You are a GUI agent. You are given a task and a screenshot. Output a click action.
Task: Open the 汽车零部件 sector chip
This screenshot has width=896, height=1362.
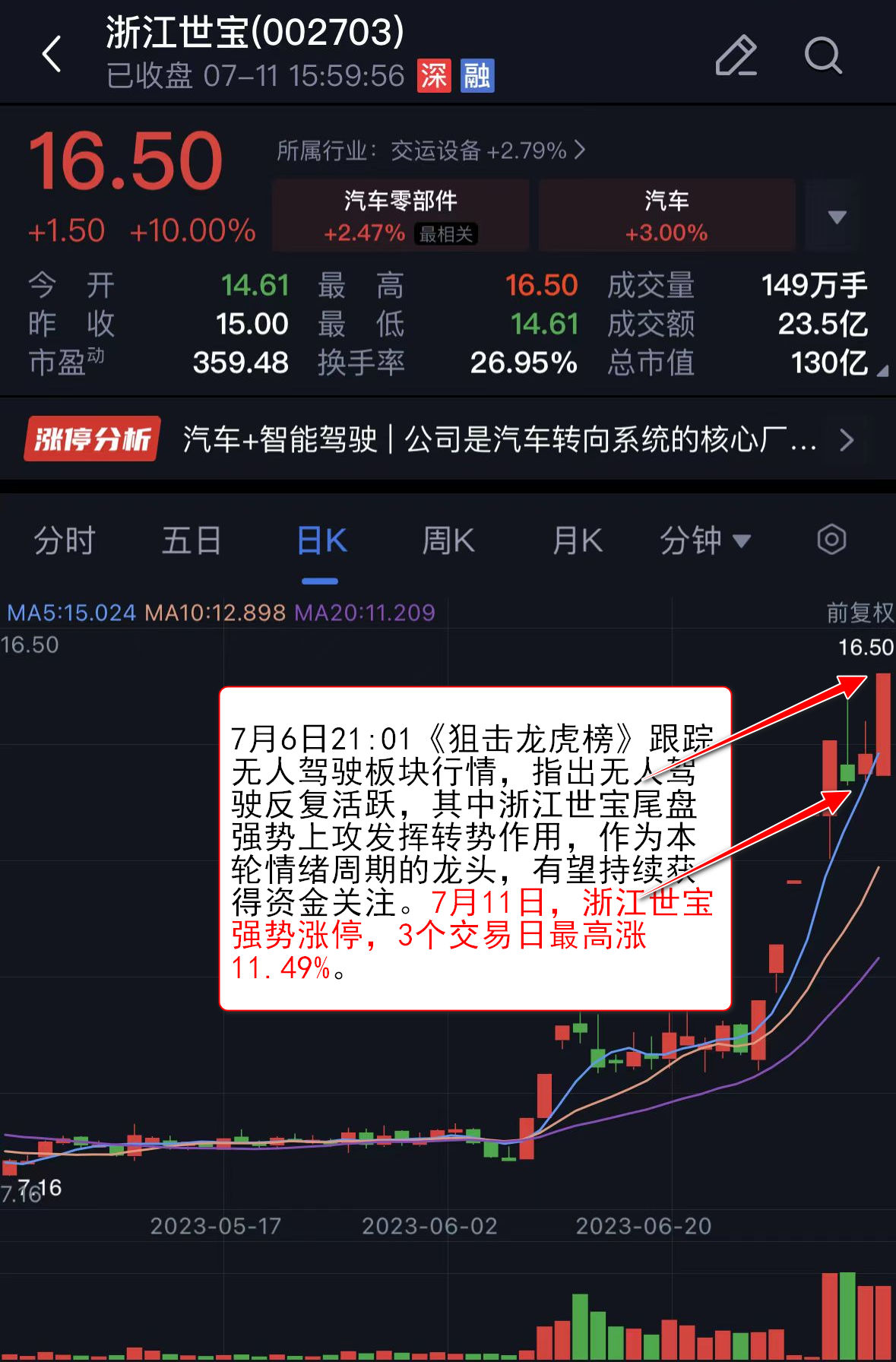tap(401, 215)
